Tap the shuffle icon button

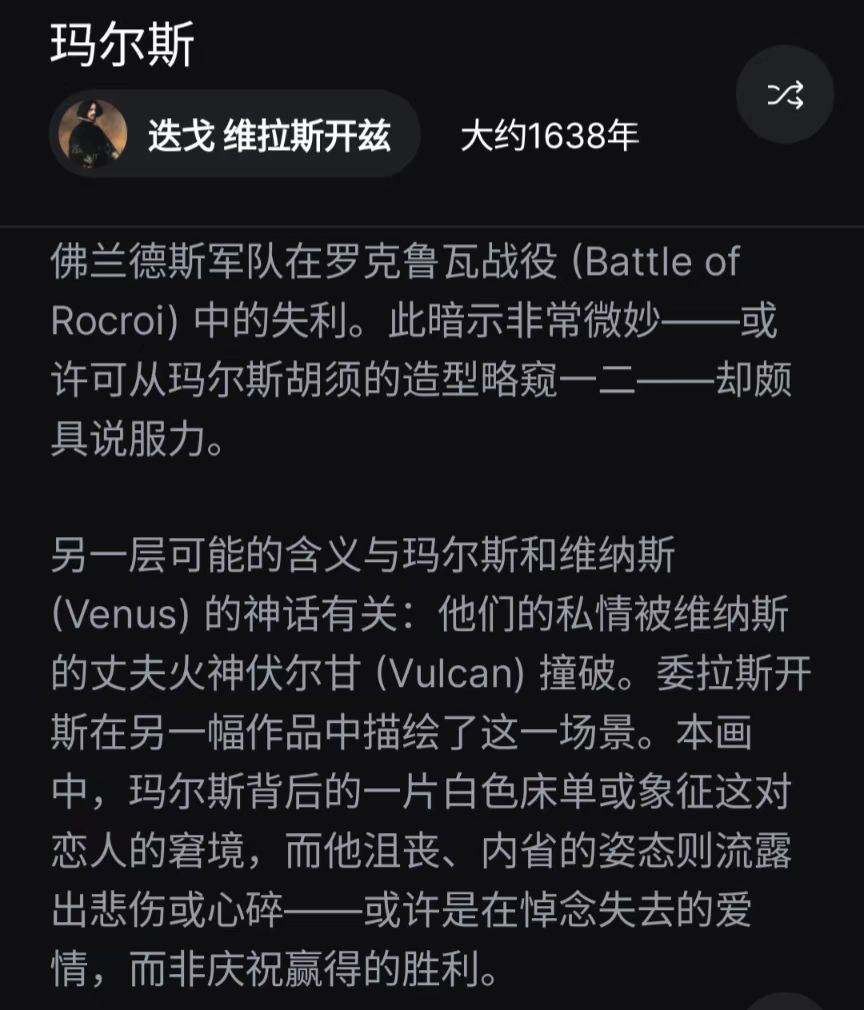(784, 95)
